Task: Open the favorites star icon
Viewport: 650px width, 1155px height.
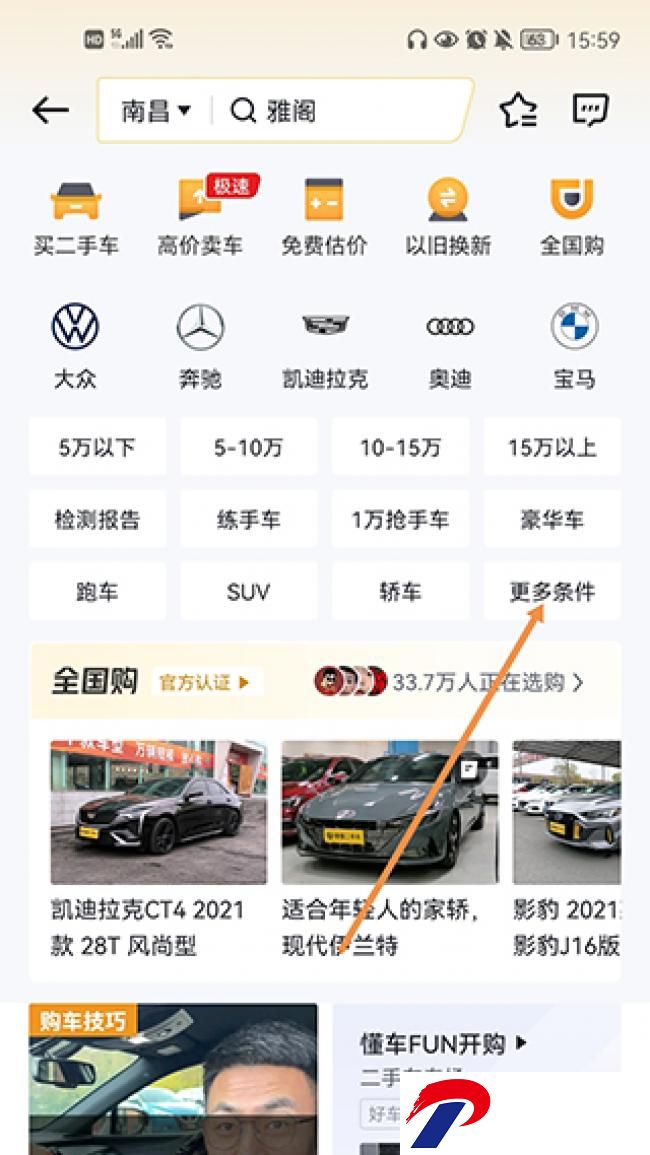Action: click(x=519, y=111)
